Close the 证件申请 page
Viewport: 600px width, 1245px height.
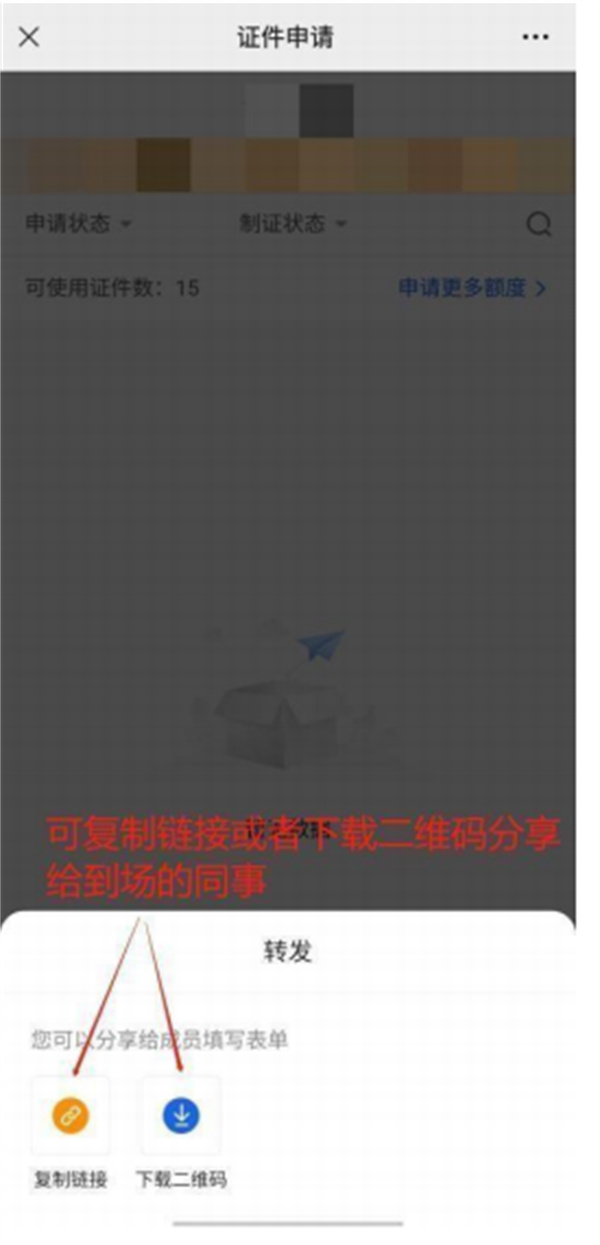click(x=30, y=37)
